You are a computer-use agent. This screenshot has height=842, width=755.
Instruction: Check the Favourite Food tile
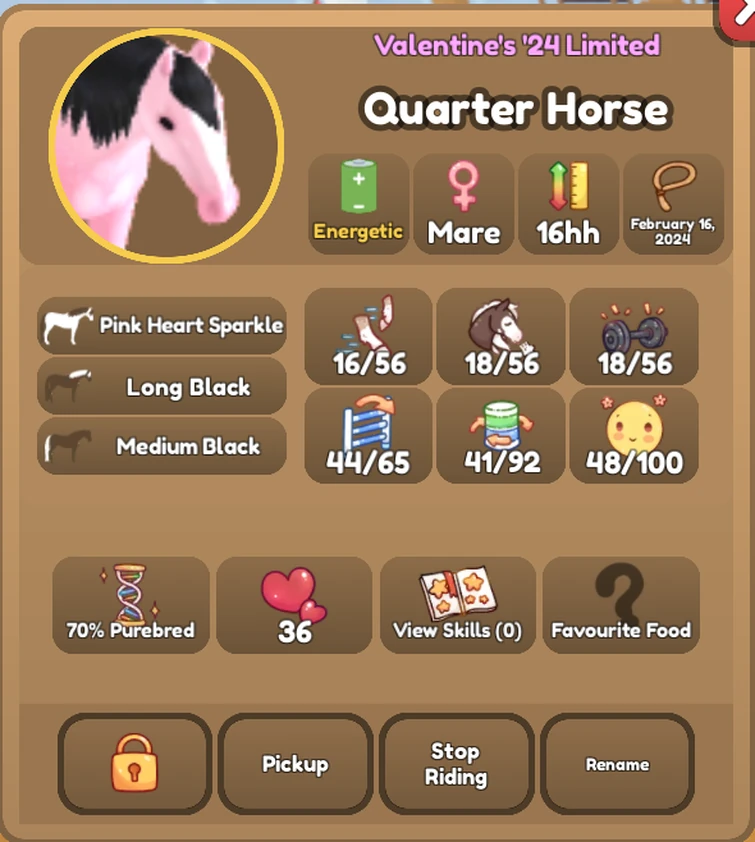click(x=621, y=605)
